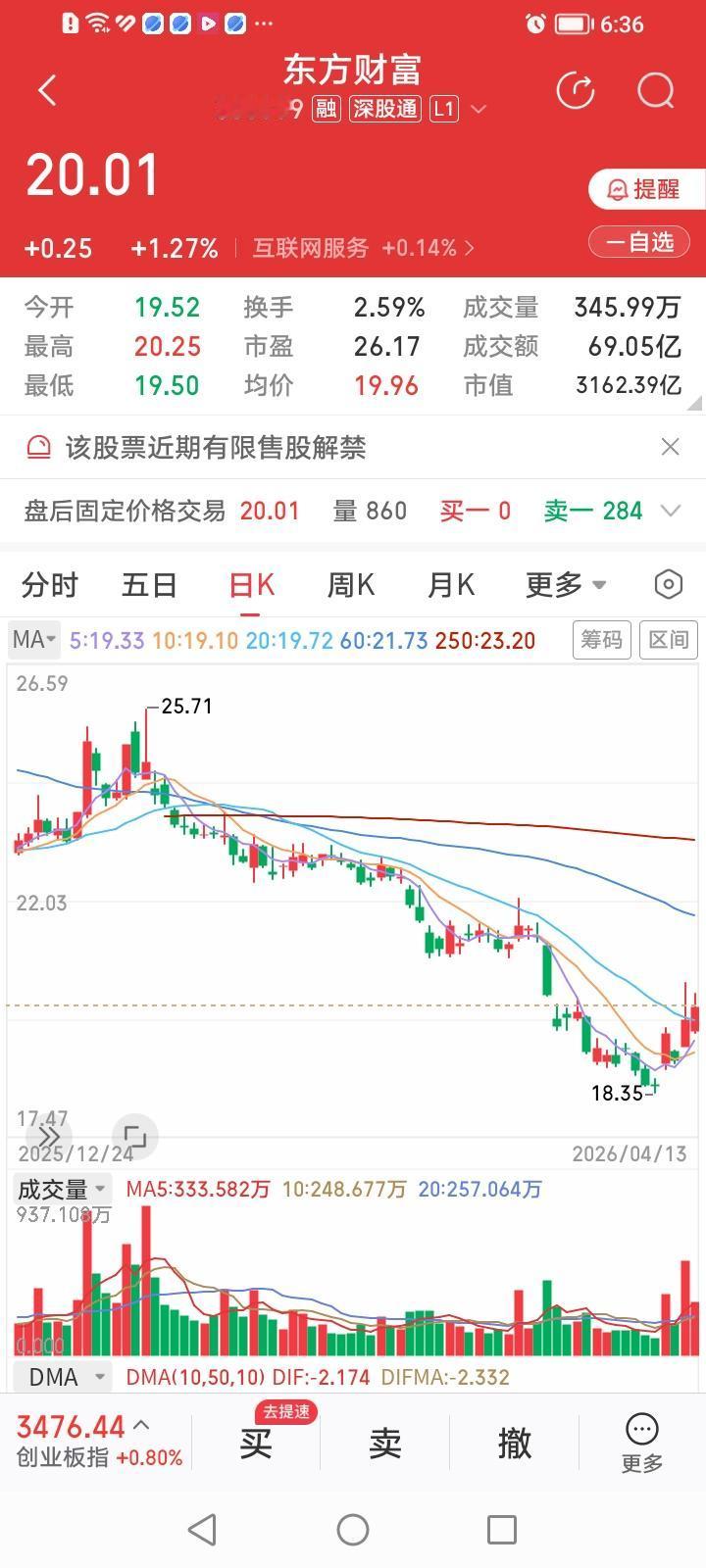Screen dimensions: 706x1568
Task: Dismiss the 限售股解禁 notice with the X
Action: coord(671,447)
